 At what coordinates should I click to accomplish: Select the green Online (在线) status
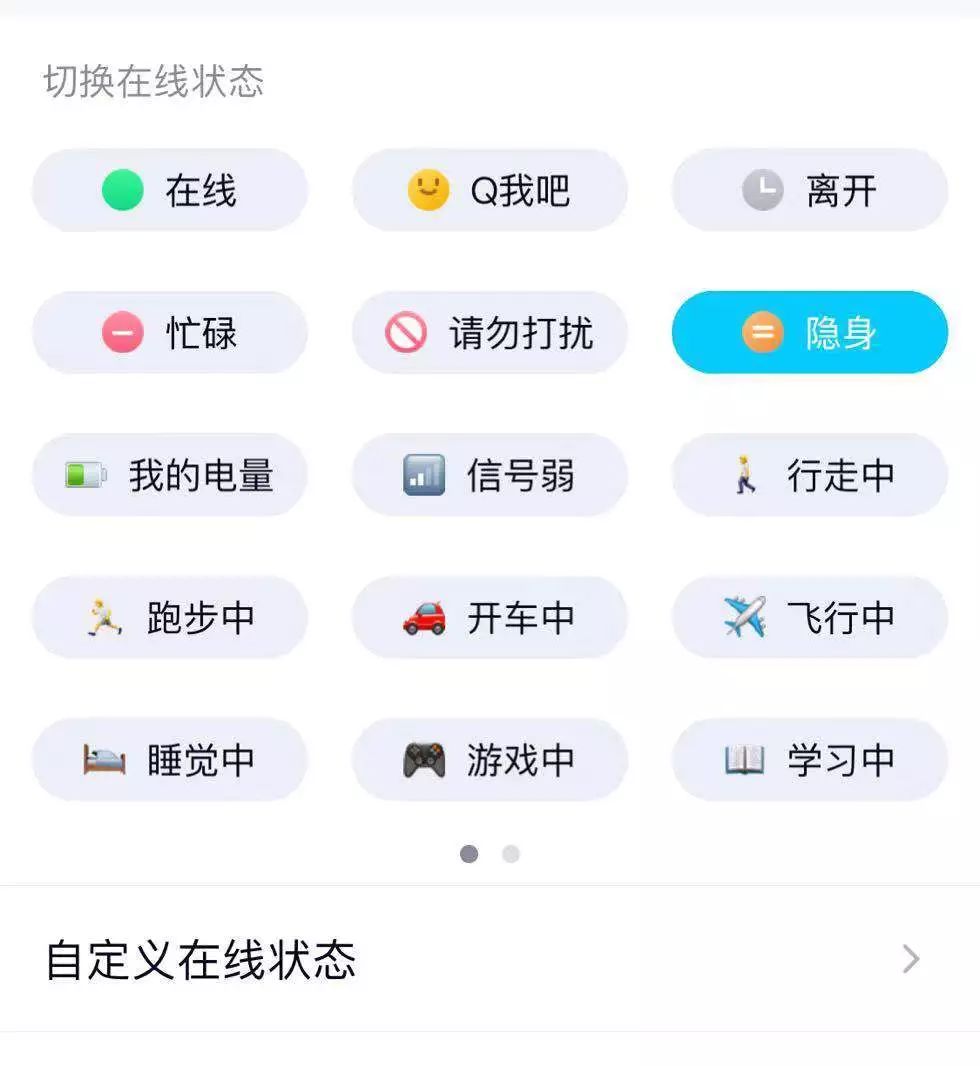tap(169, 190)
